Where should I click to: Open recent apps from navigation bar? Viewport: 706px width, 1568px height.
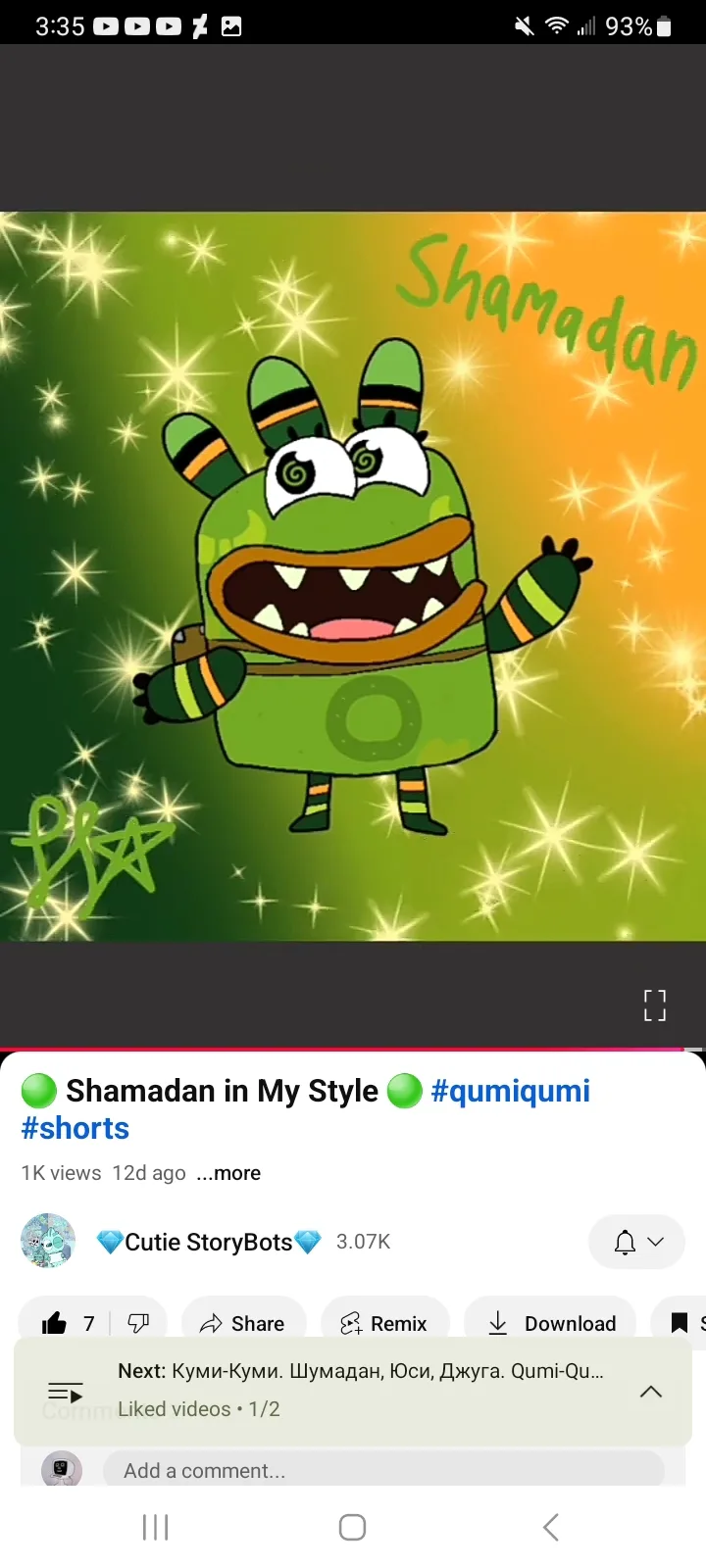[155, 1527]
